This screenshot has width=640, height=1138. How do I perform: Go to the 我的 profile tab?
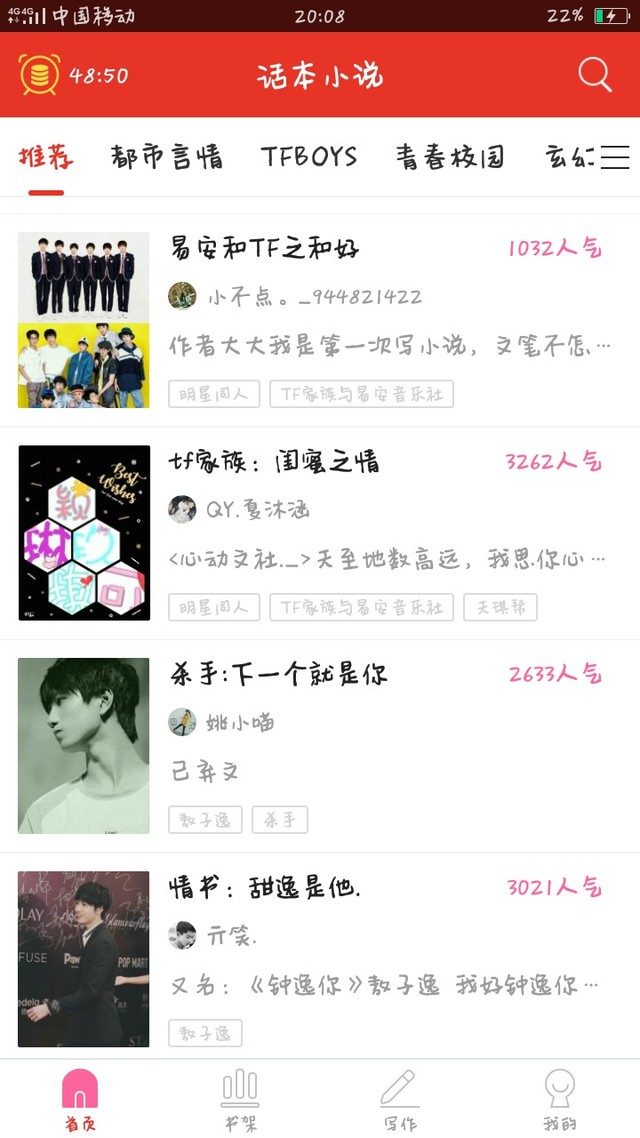coord(560,1099)
